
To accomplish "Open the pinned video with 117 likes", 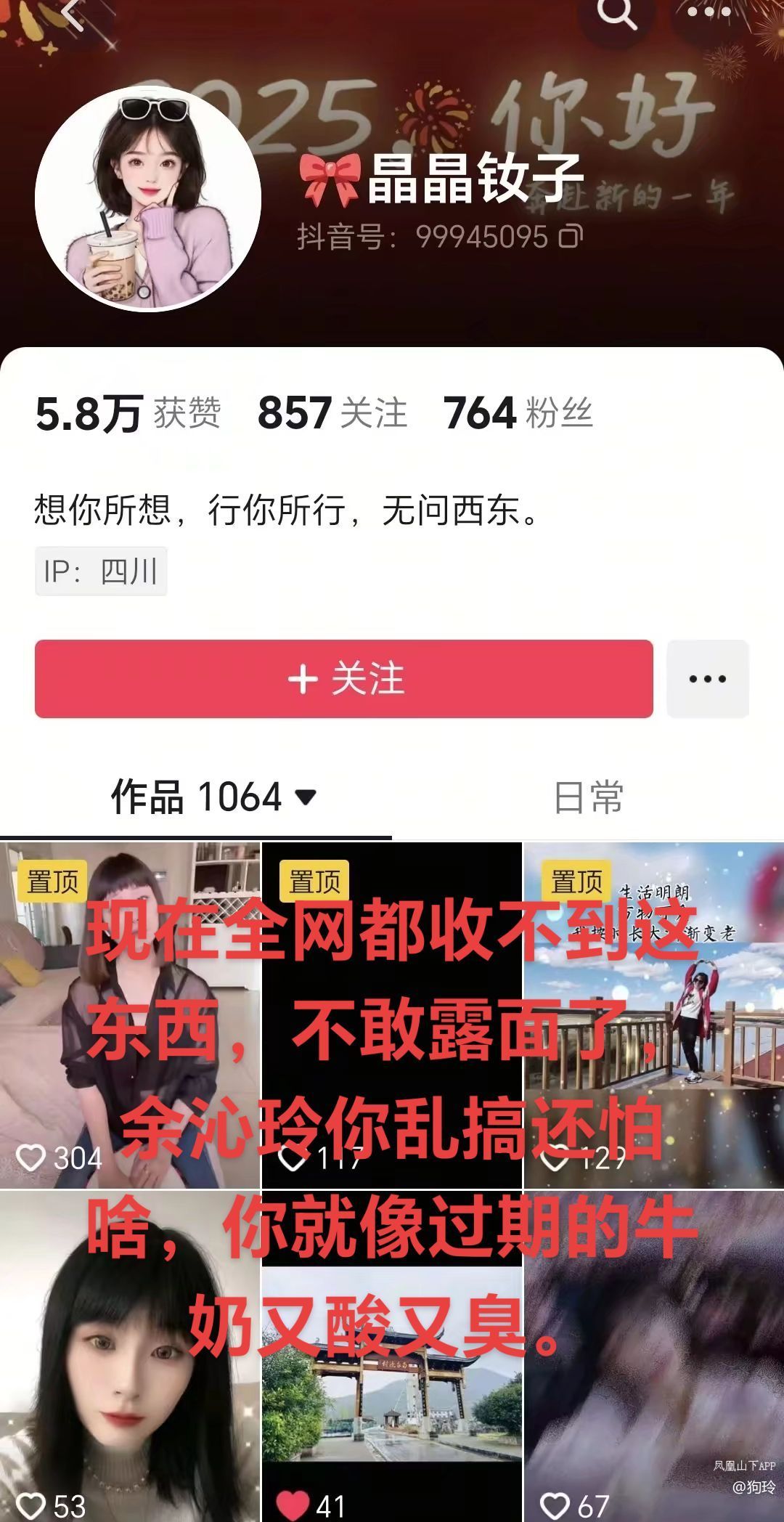I will click(391, 1017).
